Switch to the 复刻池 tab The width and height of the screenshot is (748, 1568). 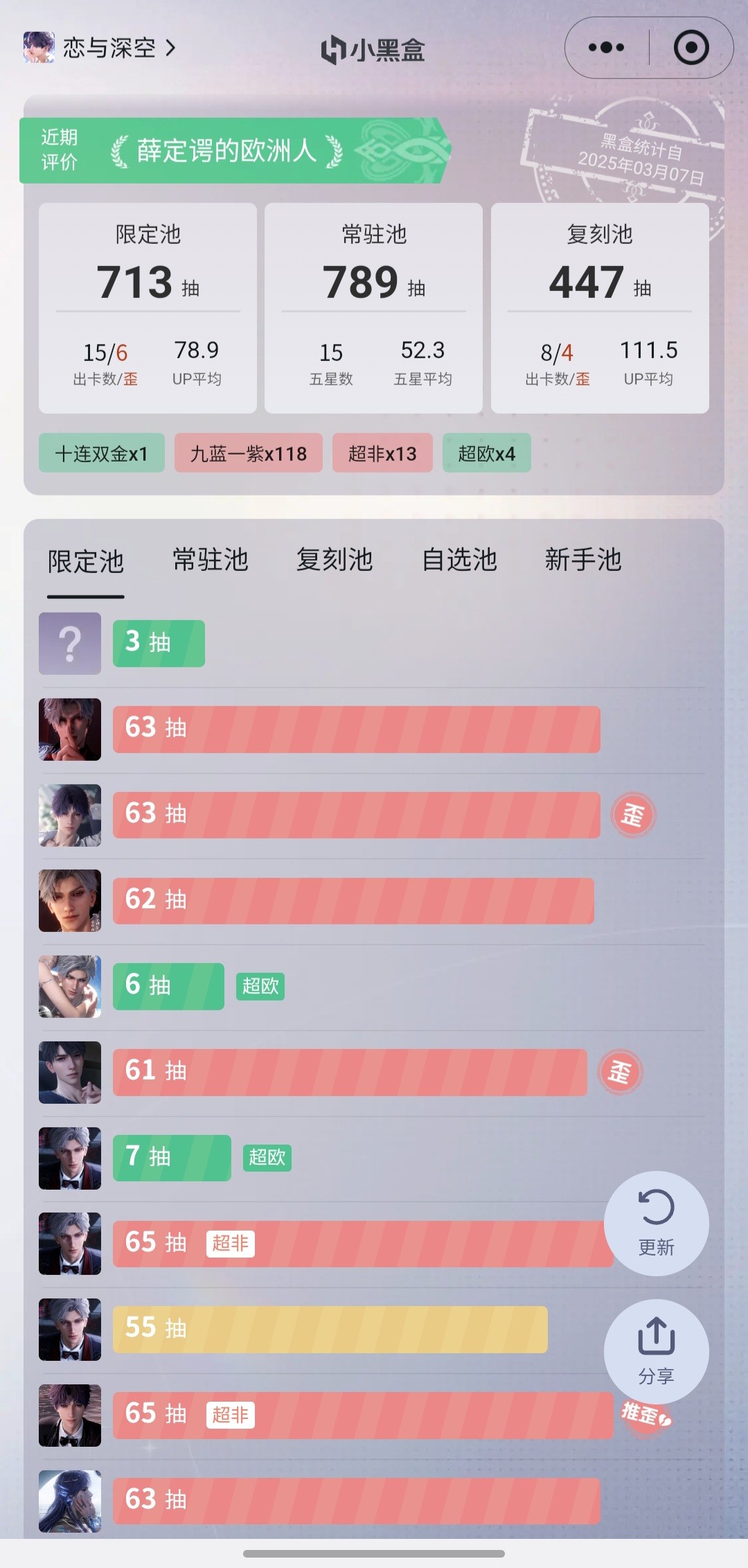click(335, 560)
